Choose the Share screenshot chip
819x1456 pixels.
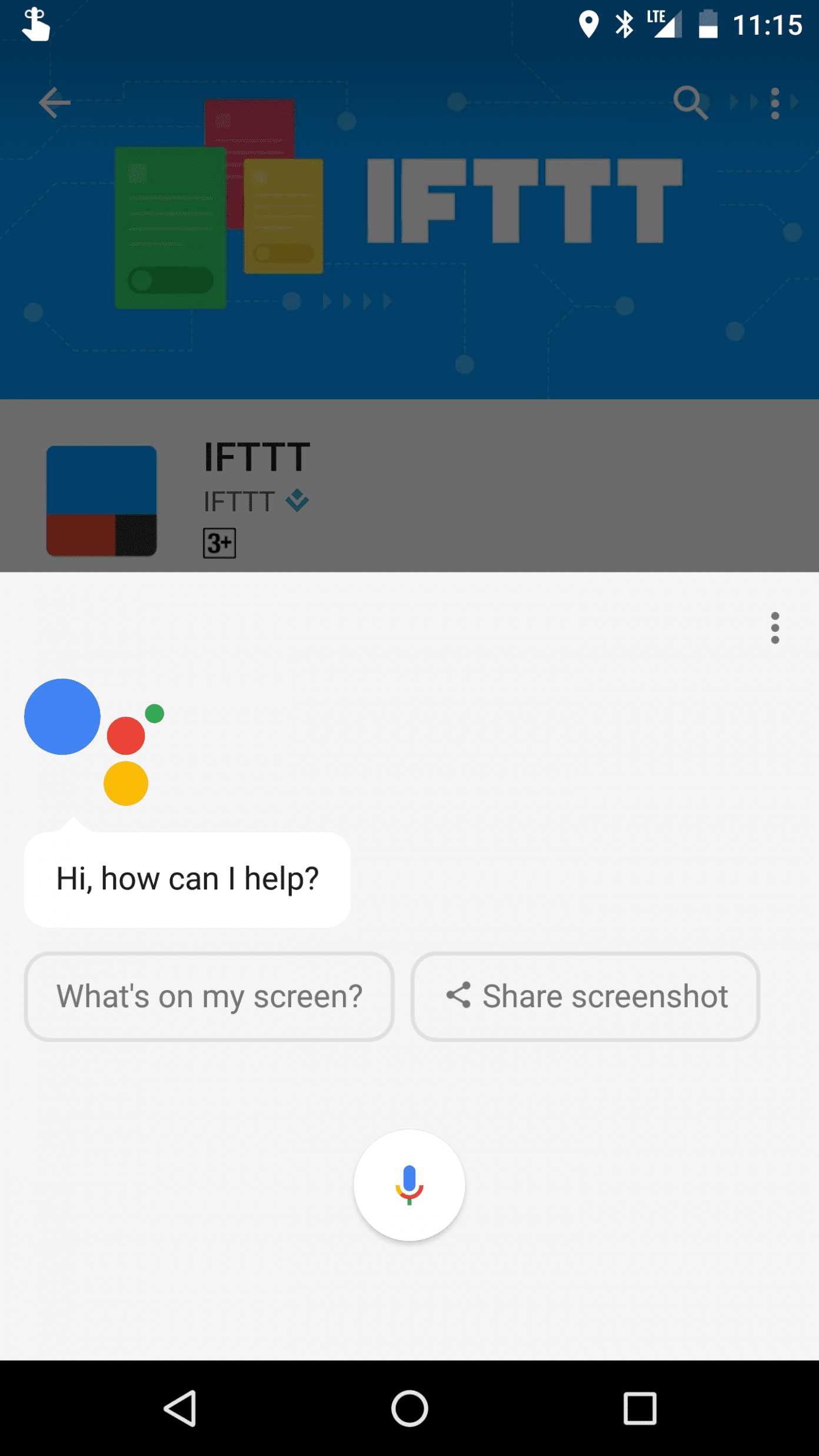coord(585,997)
